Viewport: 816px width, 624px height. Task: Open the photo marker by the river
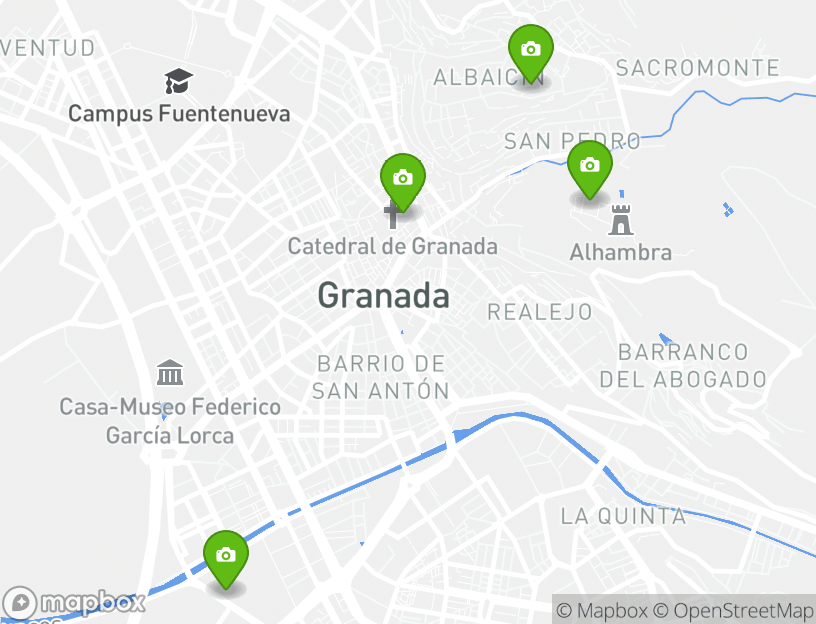226,556
